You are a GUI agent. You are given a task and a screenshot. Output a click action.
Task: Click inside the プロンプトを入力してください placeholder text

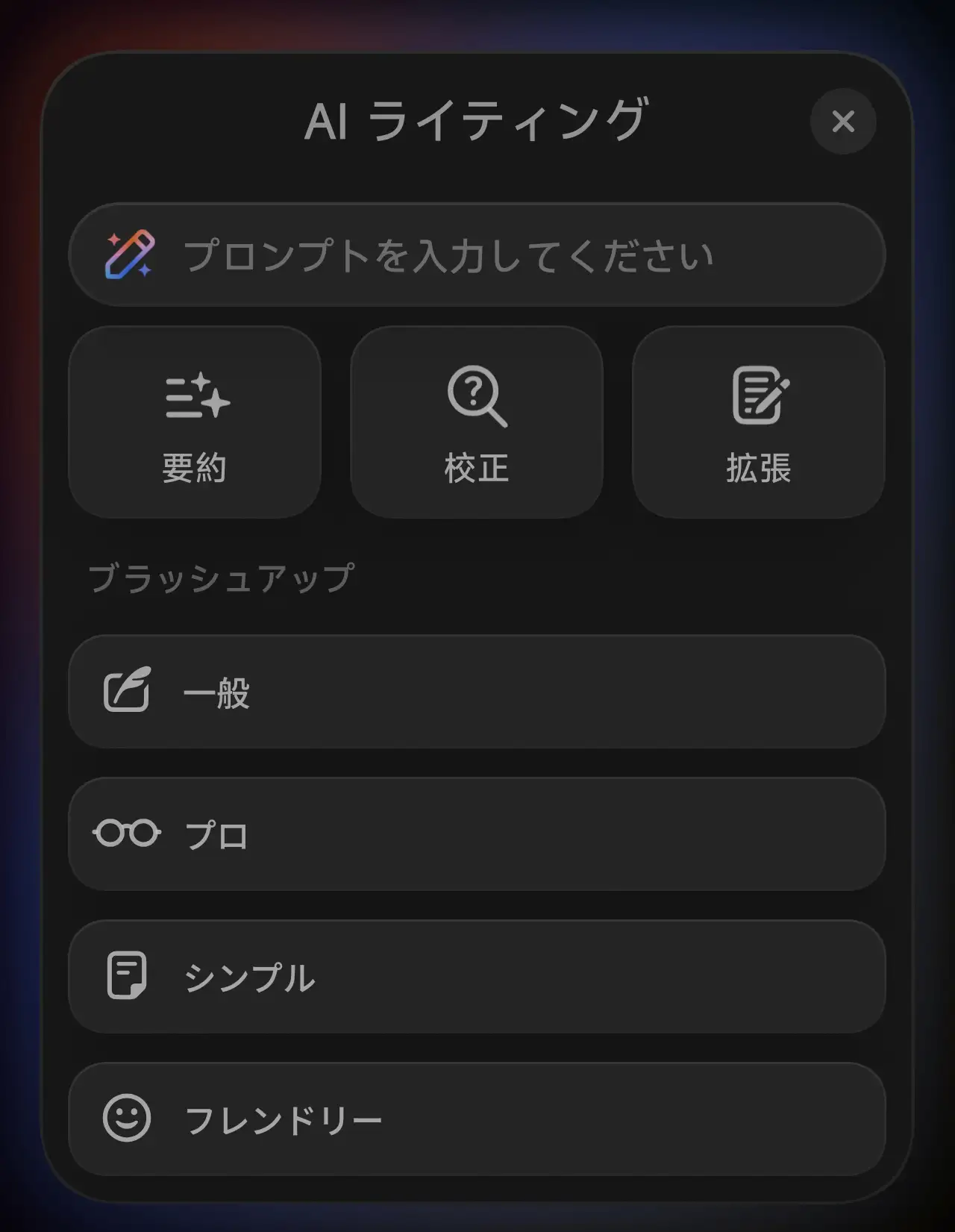coord(448,254)
